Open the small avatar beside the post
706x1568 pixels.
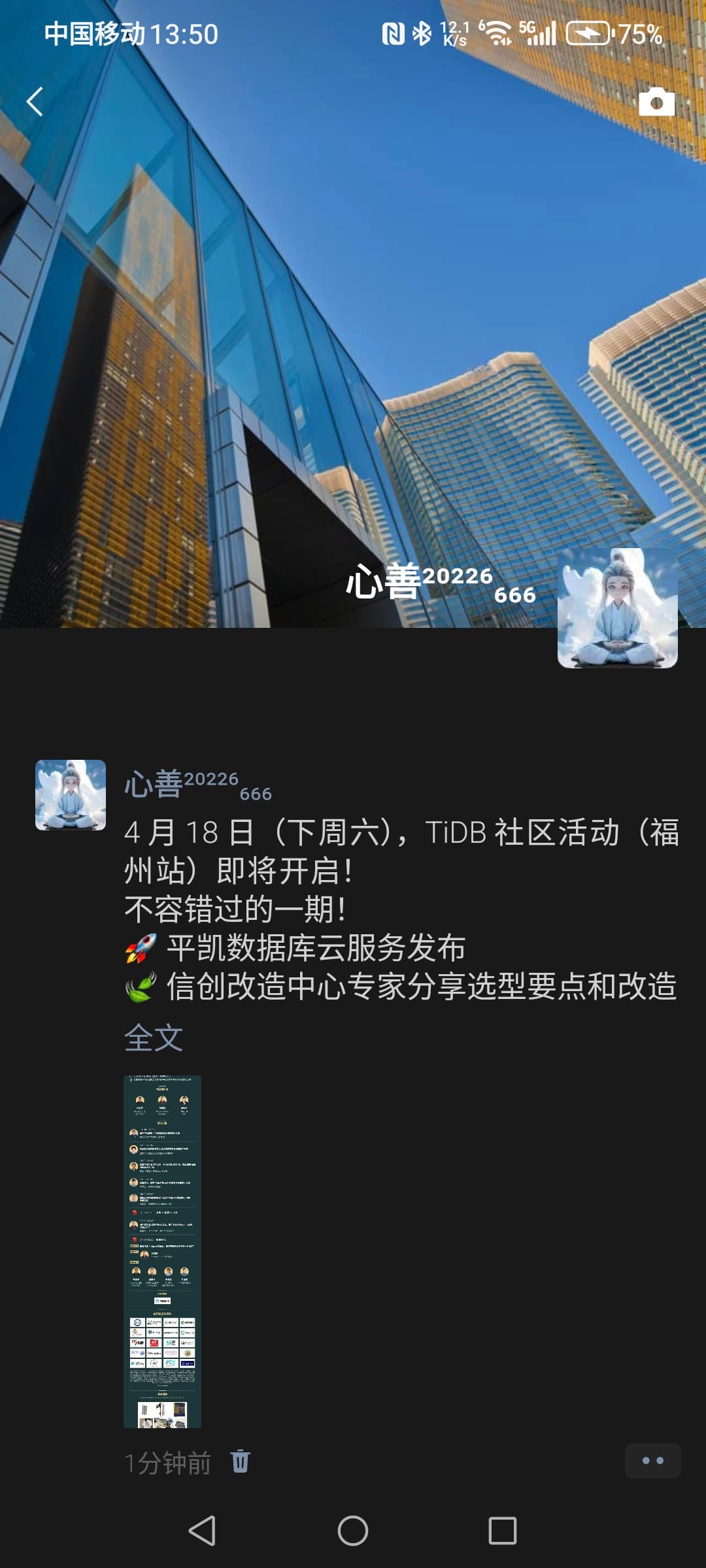point(71,794)
